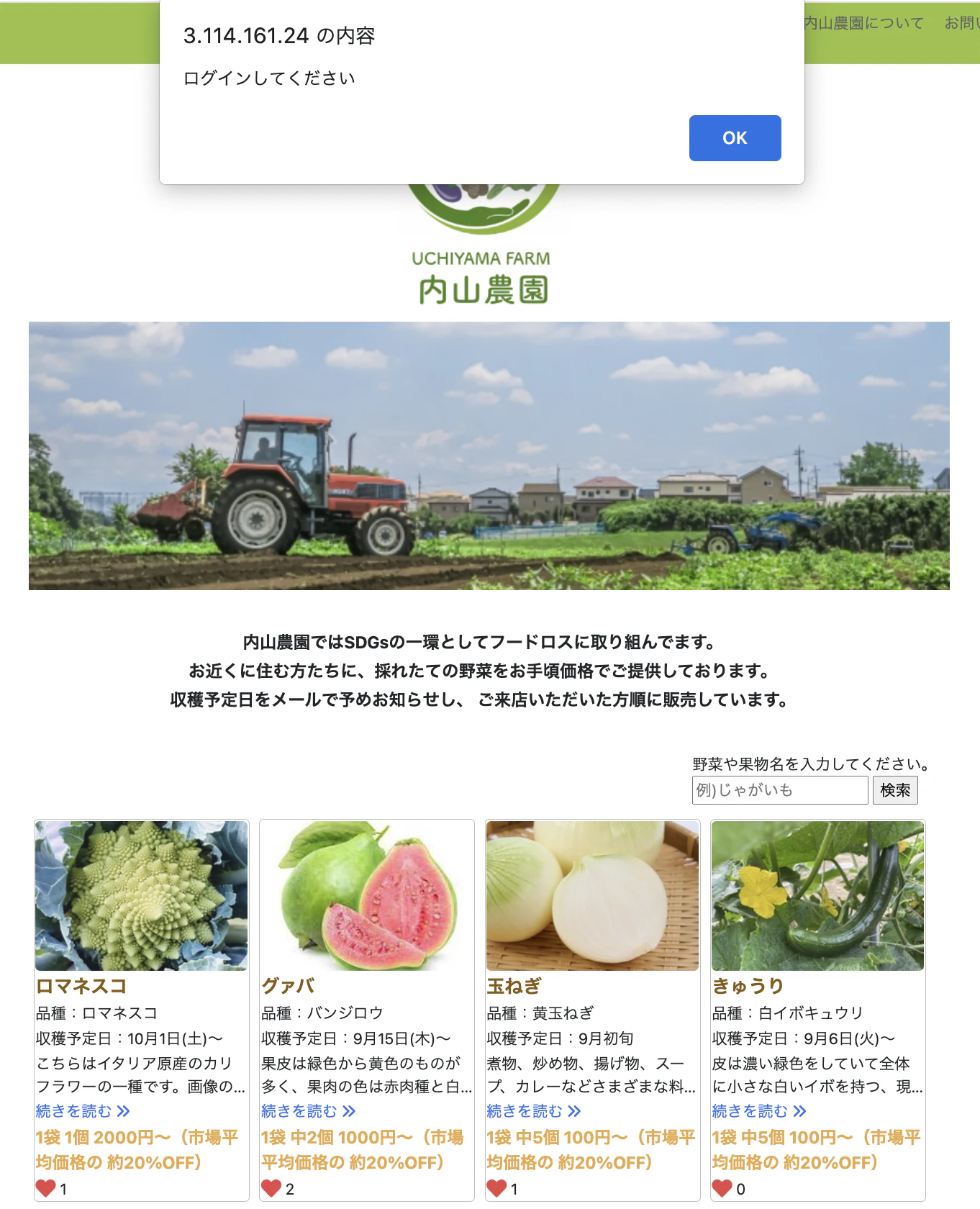Open the 玉ねぎ product image
The width and height of the screenshot is (980, 1209).
click(592, 895)
